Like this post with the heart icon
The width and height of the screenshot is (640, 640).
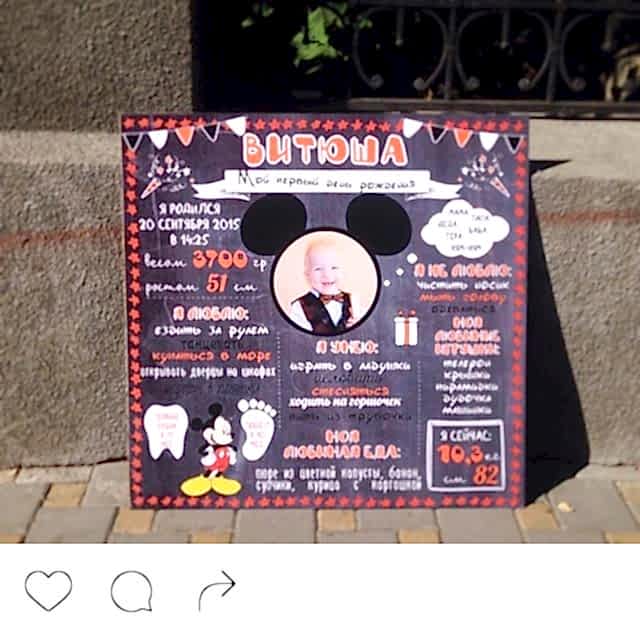coord(48,590)
